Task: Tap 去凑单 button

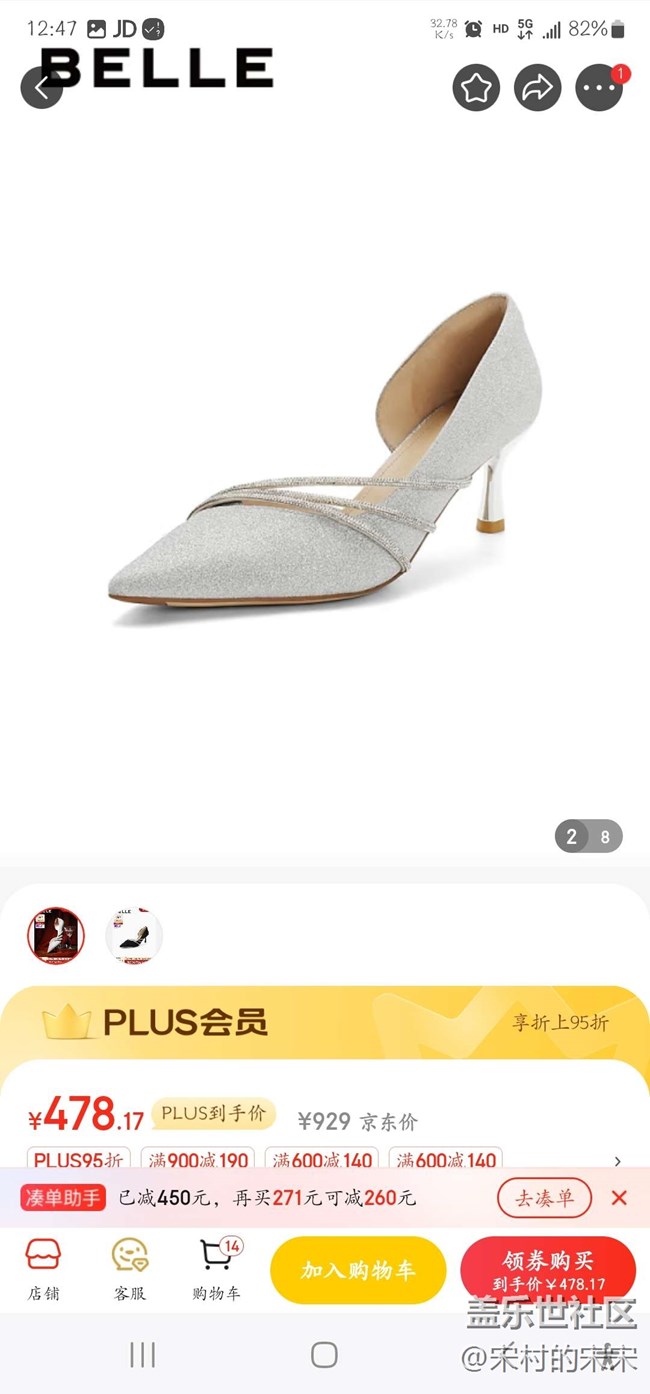Action: [x=545, y=1198]
